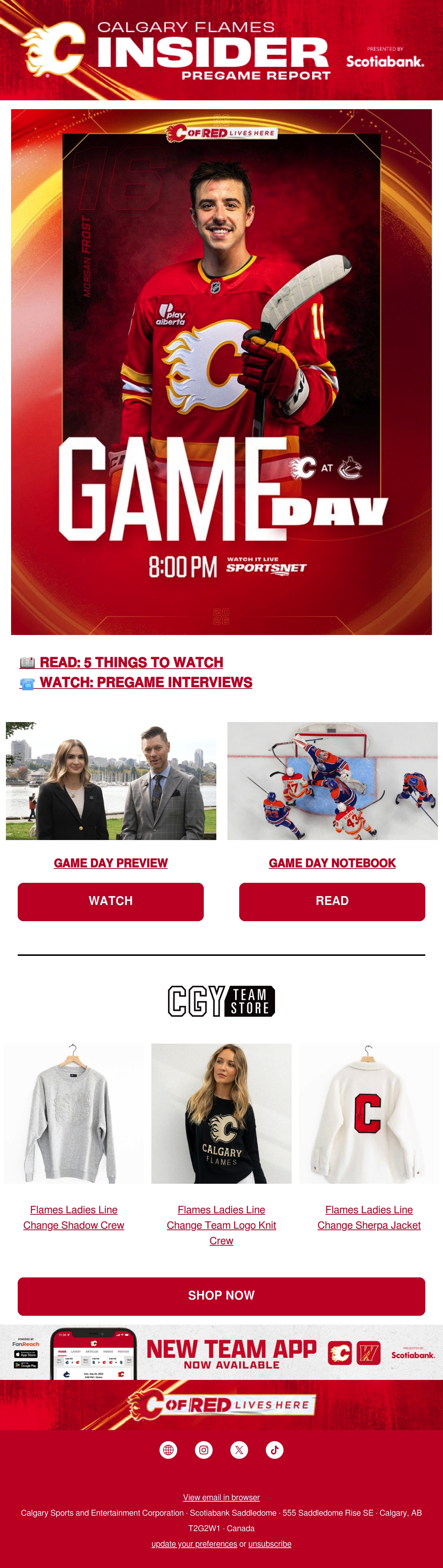Open update your preferences link
Image resolution: width=443 pixels, height=1568 pixels.
coord(194,1544)
